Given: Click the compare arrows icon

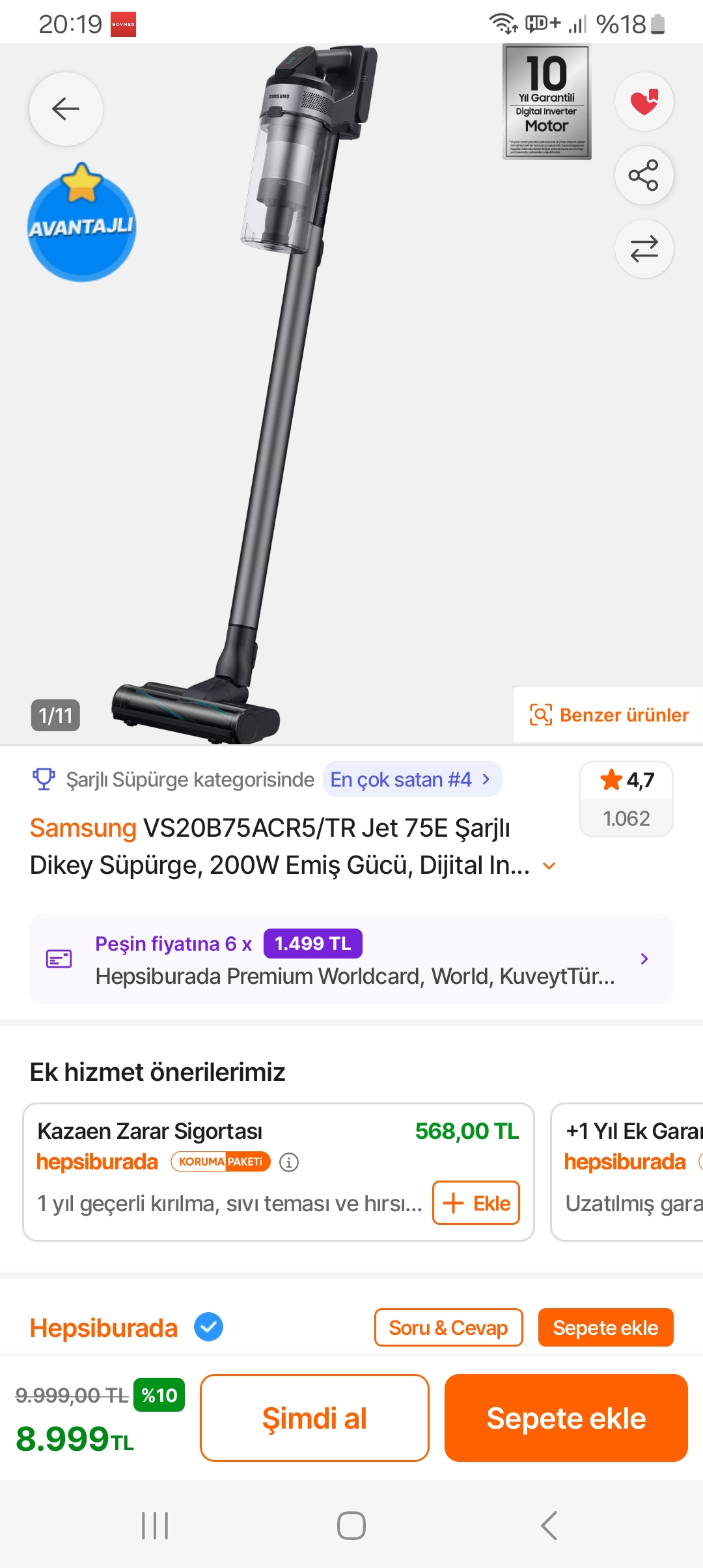Looking at the screenshot, I should pyautogui.click(x=644, y=249).
